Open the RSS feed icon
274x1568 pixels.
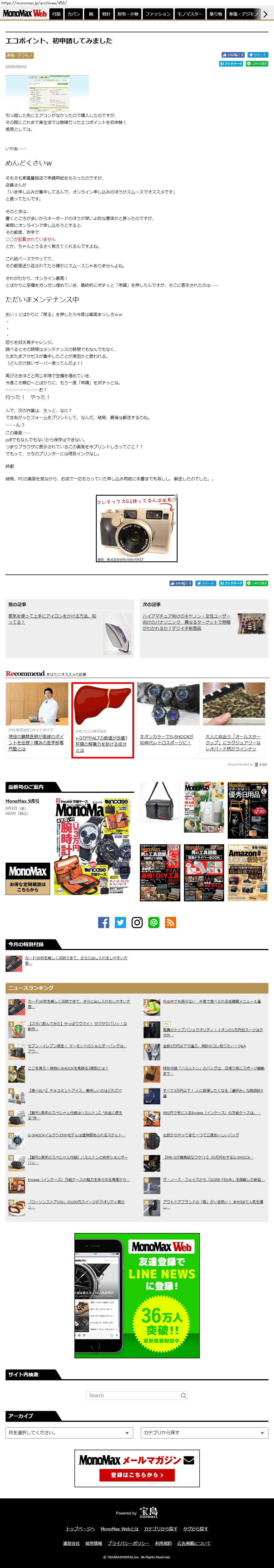171,922
